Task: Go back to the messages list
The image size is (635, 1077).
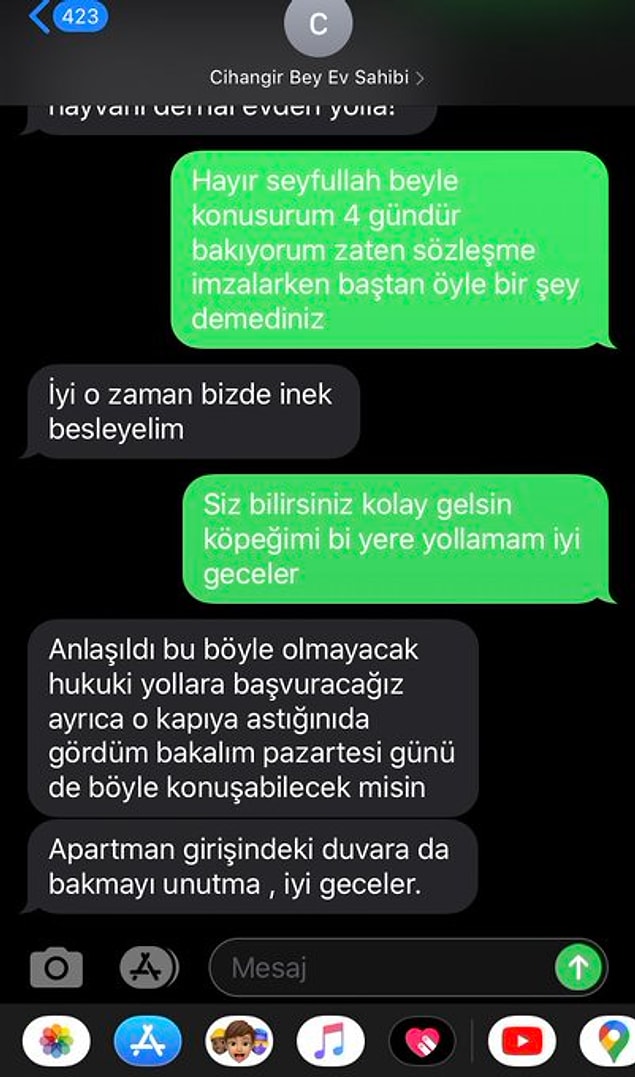Action: coord(67,17)
